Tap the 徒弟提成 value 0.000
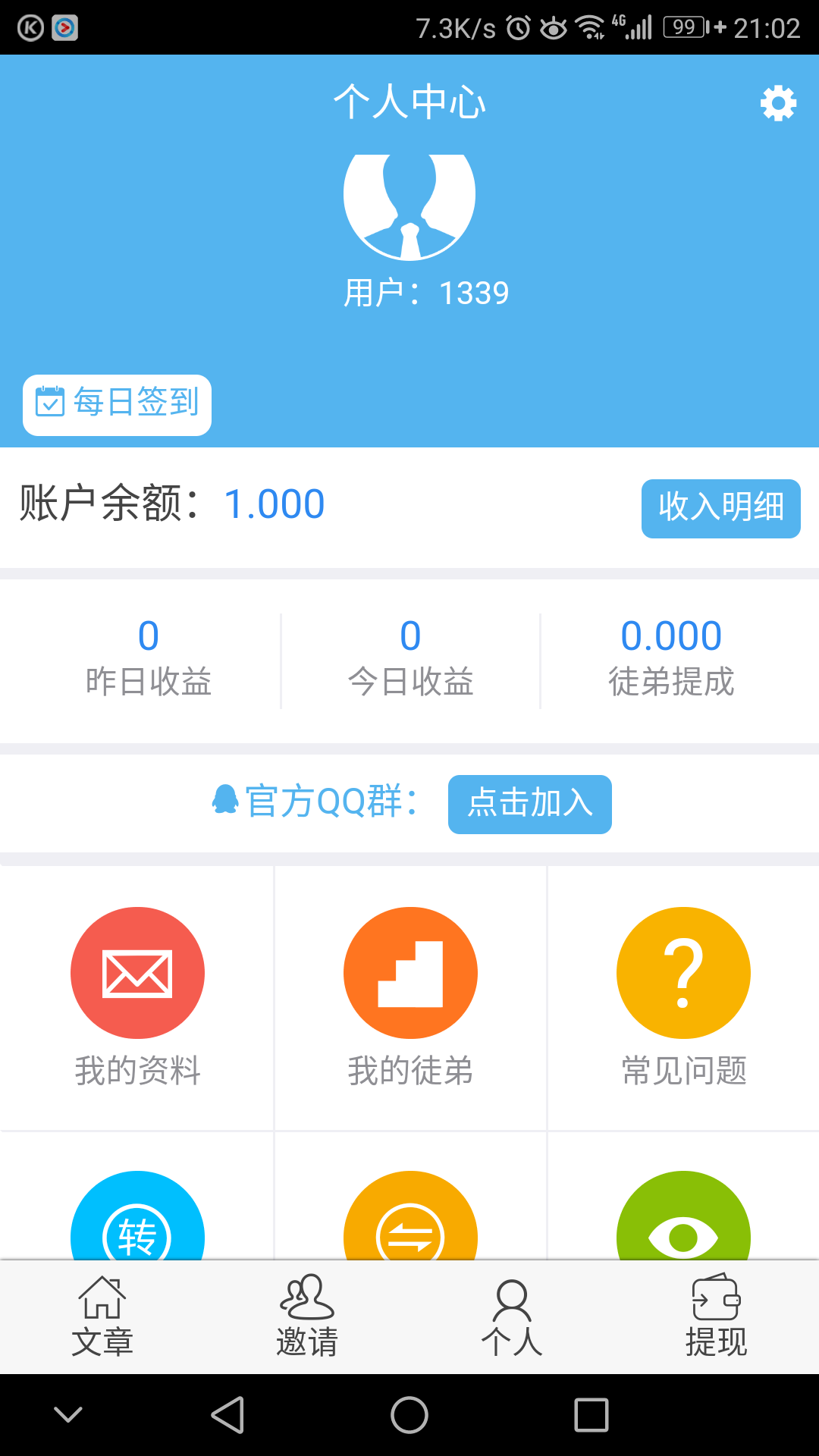 coord(671,636)
